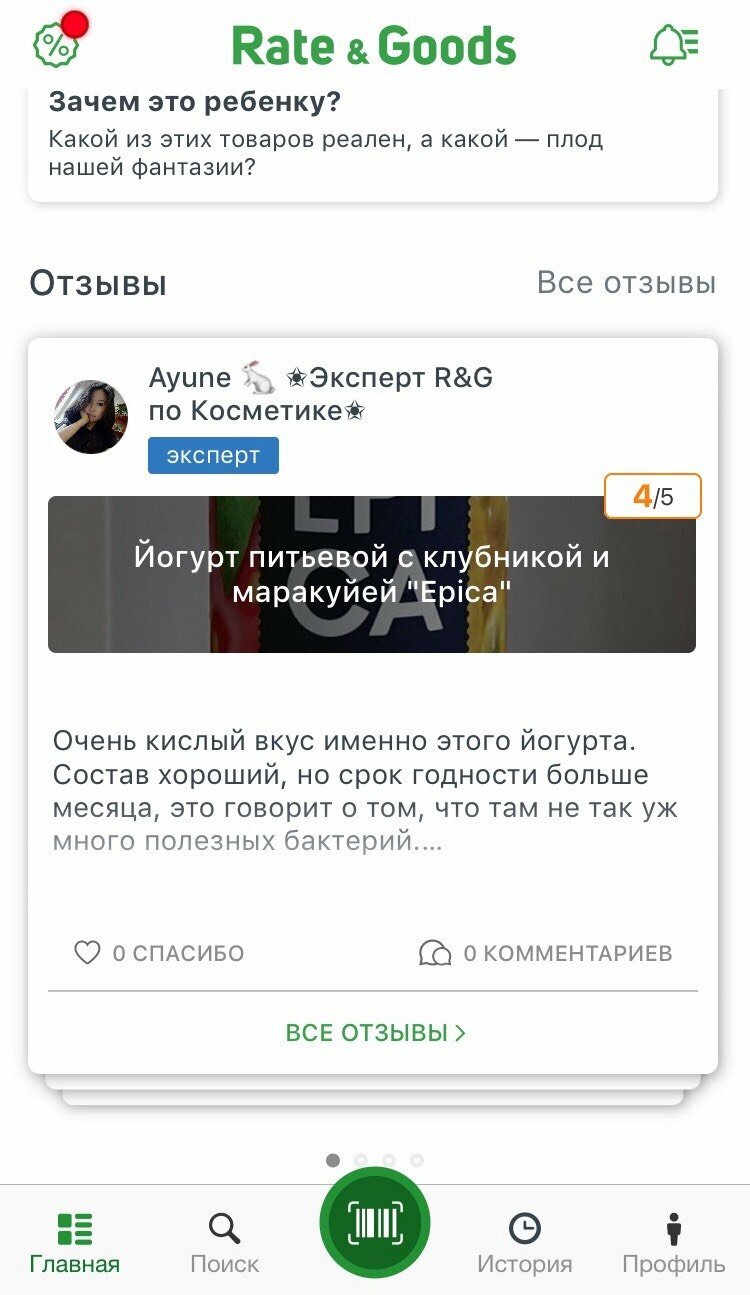Select the second review page dot

pos(361,1160)
